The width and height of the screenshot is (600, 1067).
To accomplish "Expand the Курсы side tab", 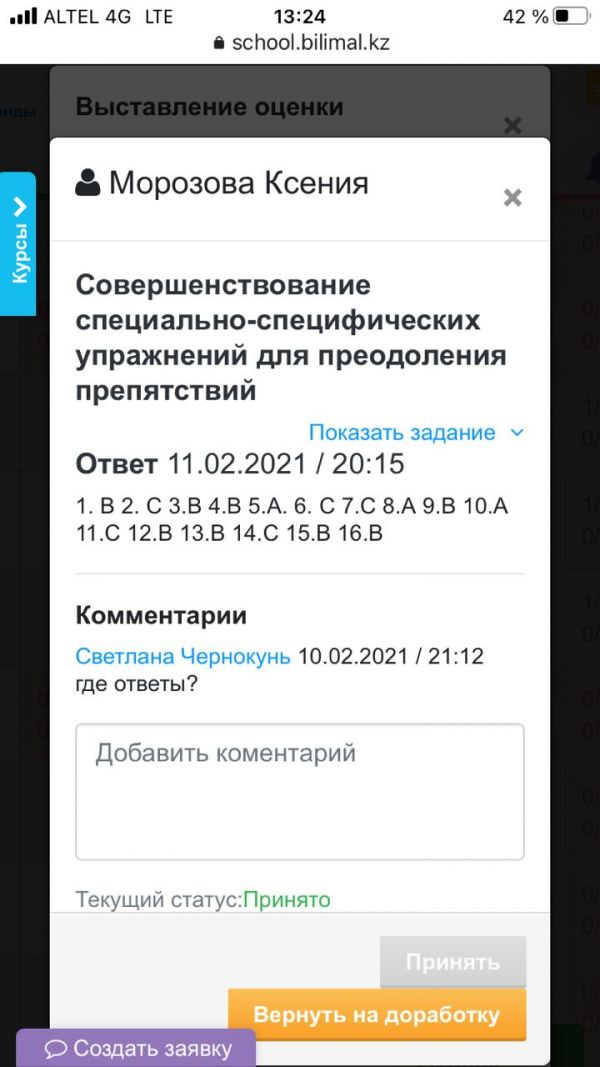I will pyautogui.click(x=18, y=243).
